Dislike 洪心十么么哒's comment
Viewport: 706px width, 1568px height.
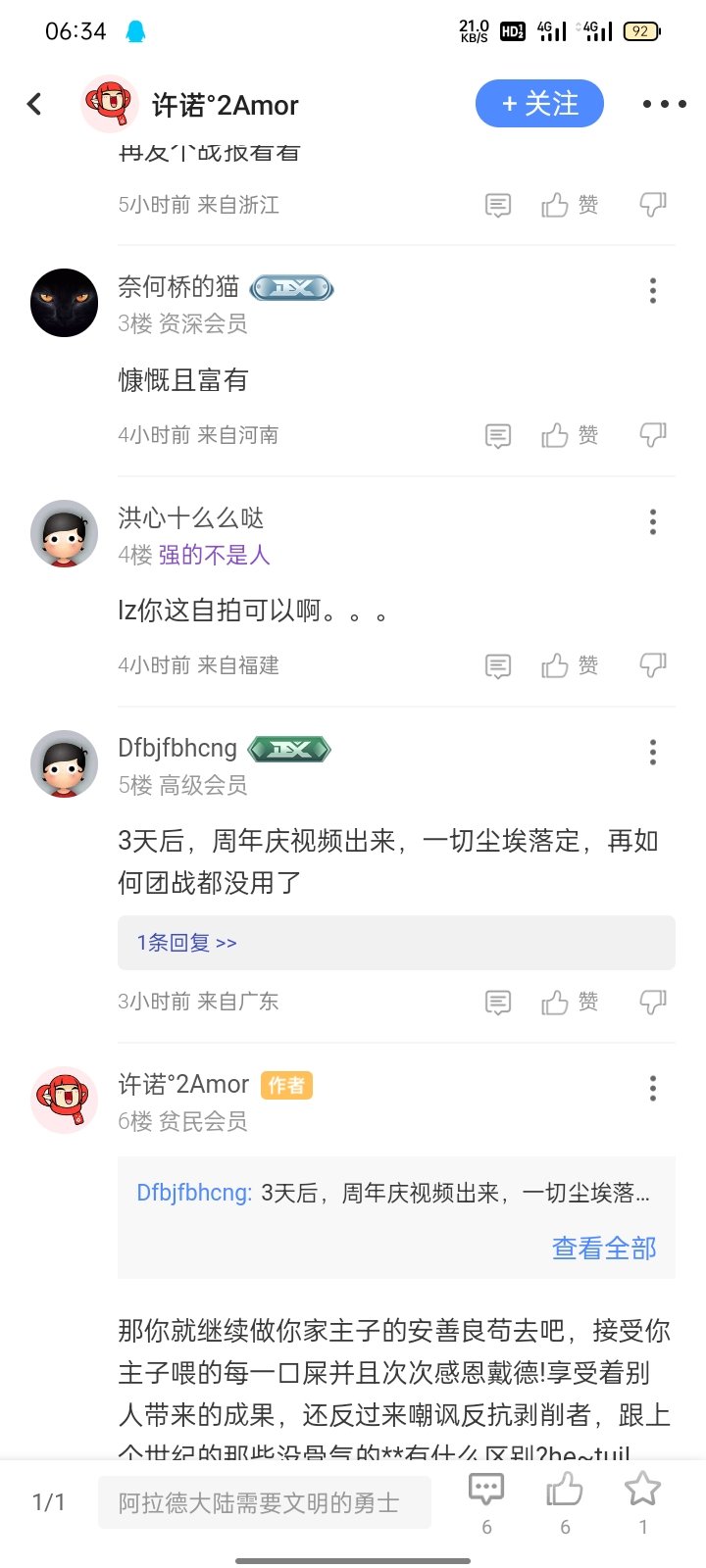[652, 665]
